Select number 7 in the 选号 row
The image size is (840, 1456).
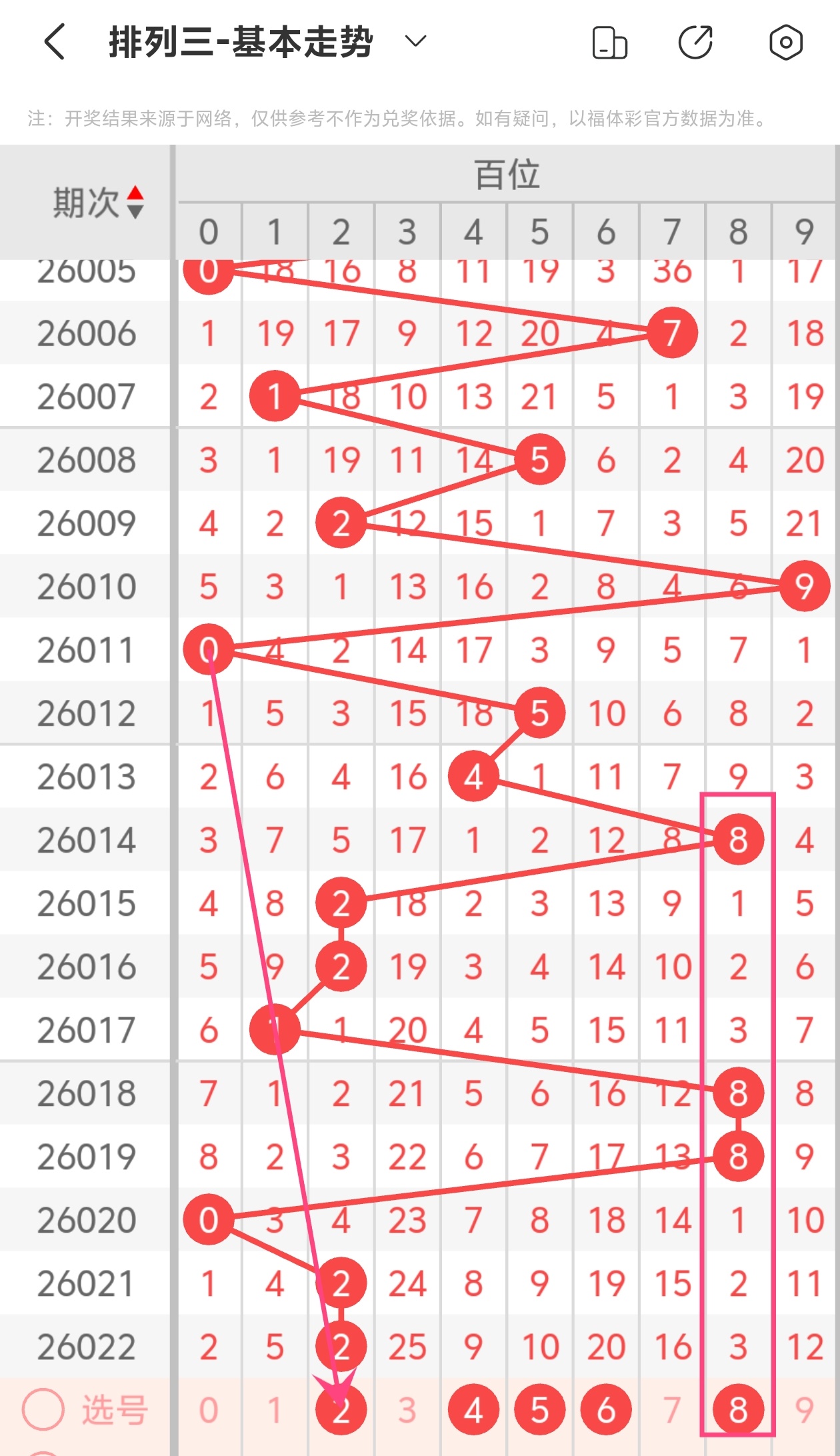[672, 1411]
